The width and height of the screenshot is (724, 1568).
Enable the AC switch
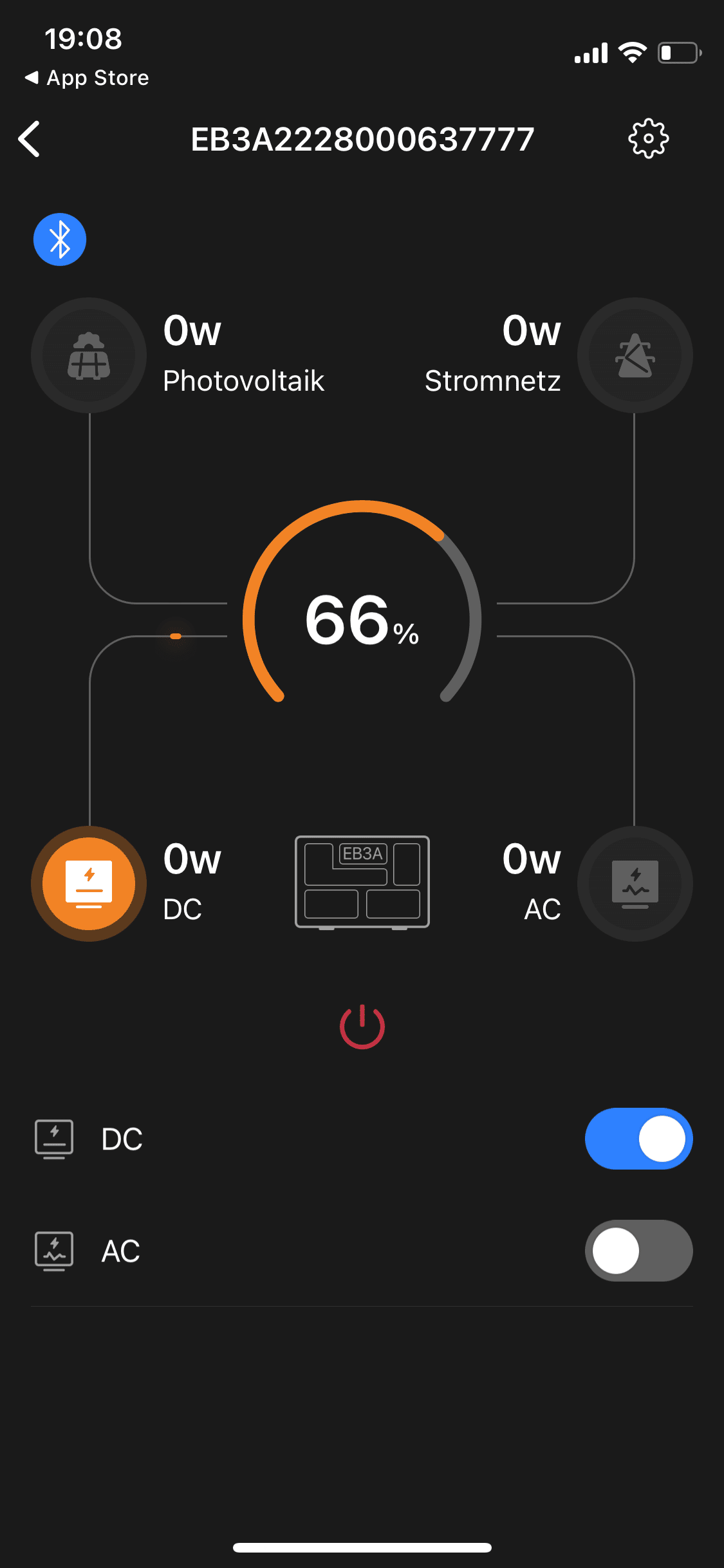tap(638, 1251)
